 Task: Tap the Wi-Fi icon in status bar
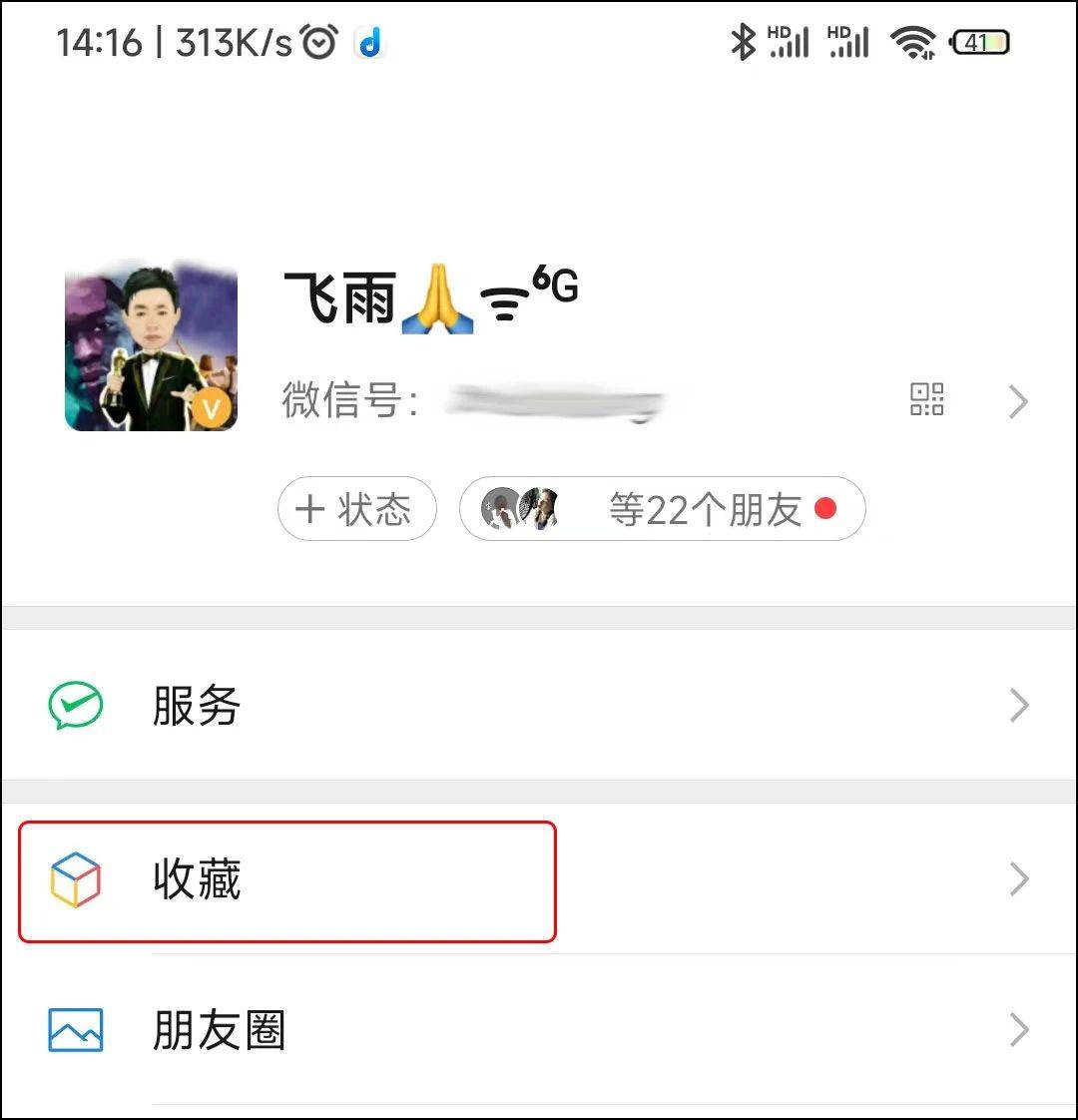coord(913,43)
